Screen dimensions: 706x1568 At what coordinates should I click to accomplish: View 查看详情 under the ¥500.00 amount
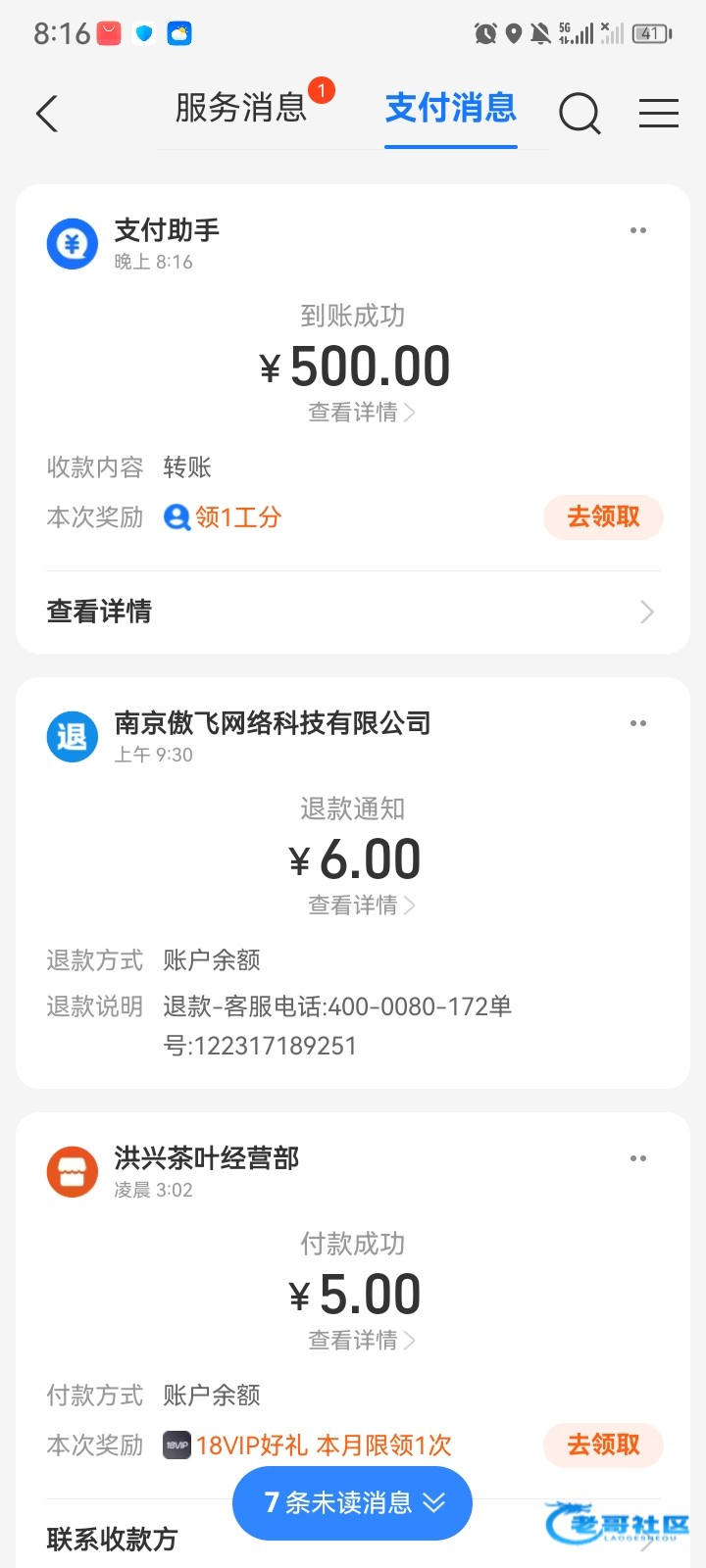[x=361, y=413]
